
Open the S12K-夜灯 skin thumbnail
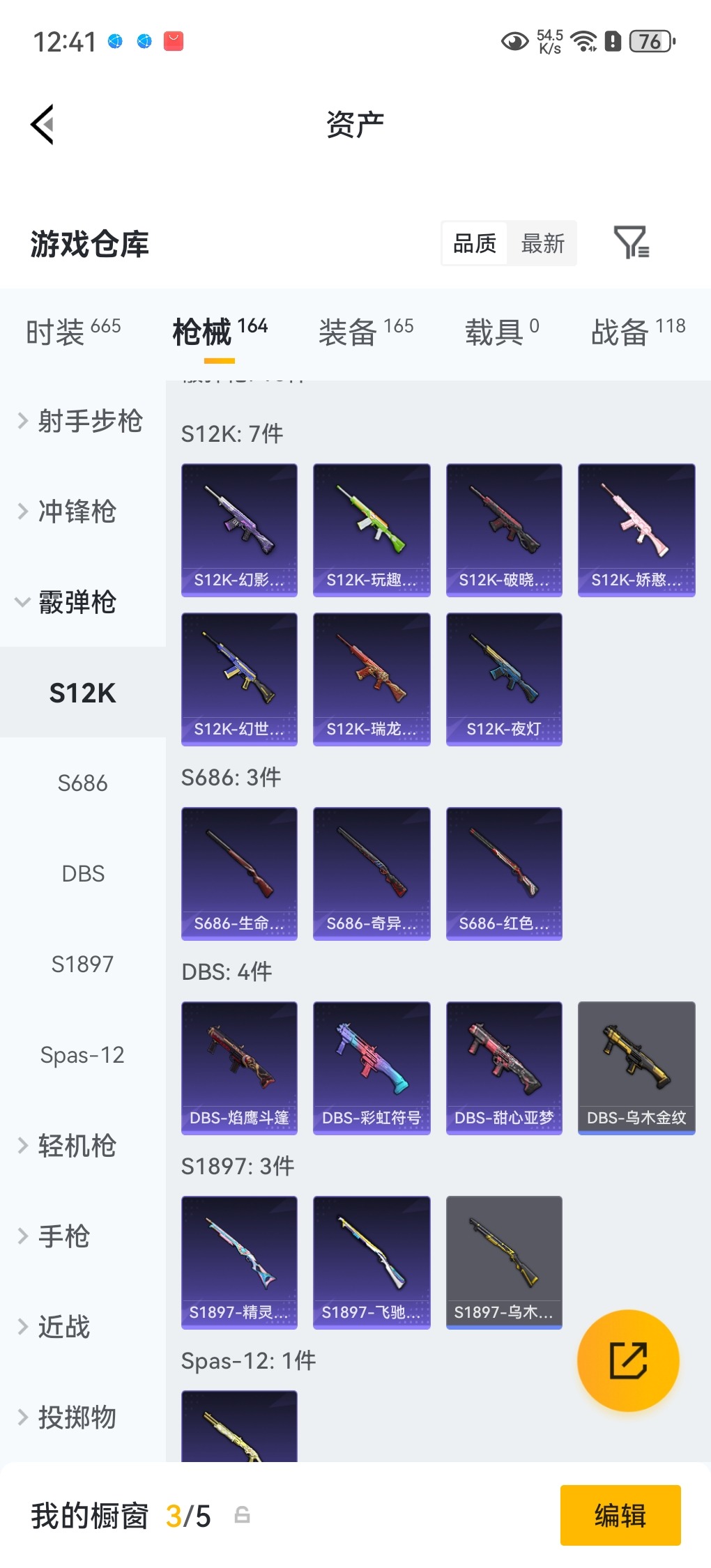coord(503,680)
